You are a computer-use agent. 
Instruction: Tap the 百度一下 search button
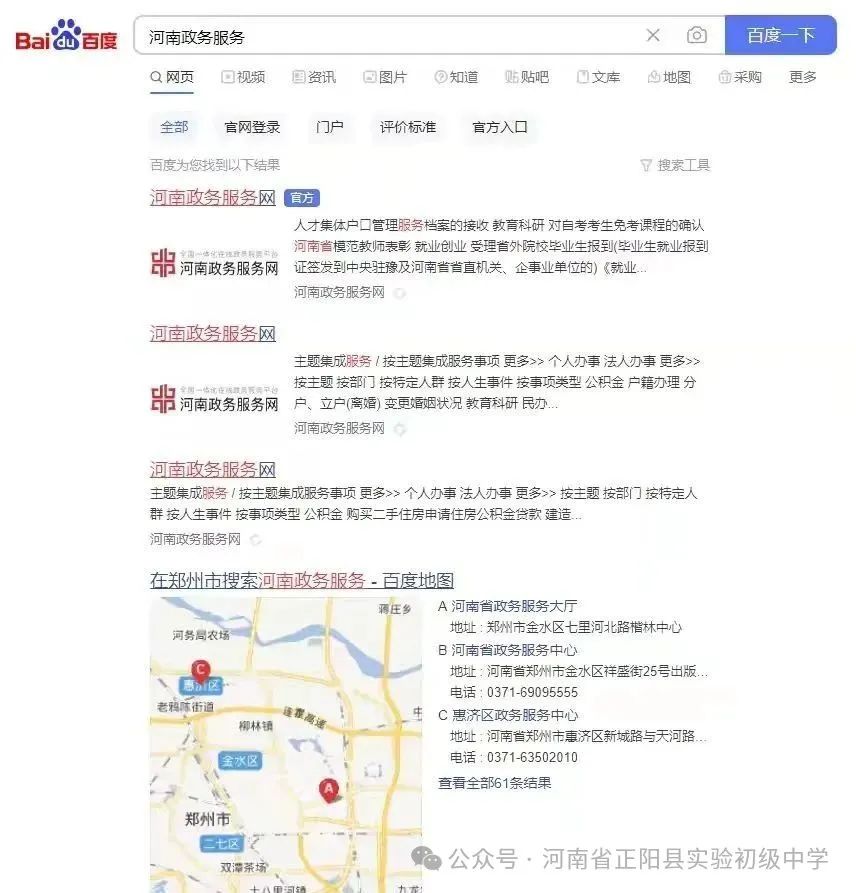(780, 35)
